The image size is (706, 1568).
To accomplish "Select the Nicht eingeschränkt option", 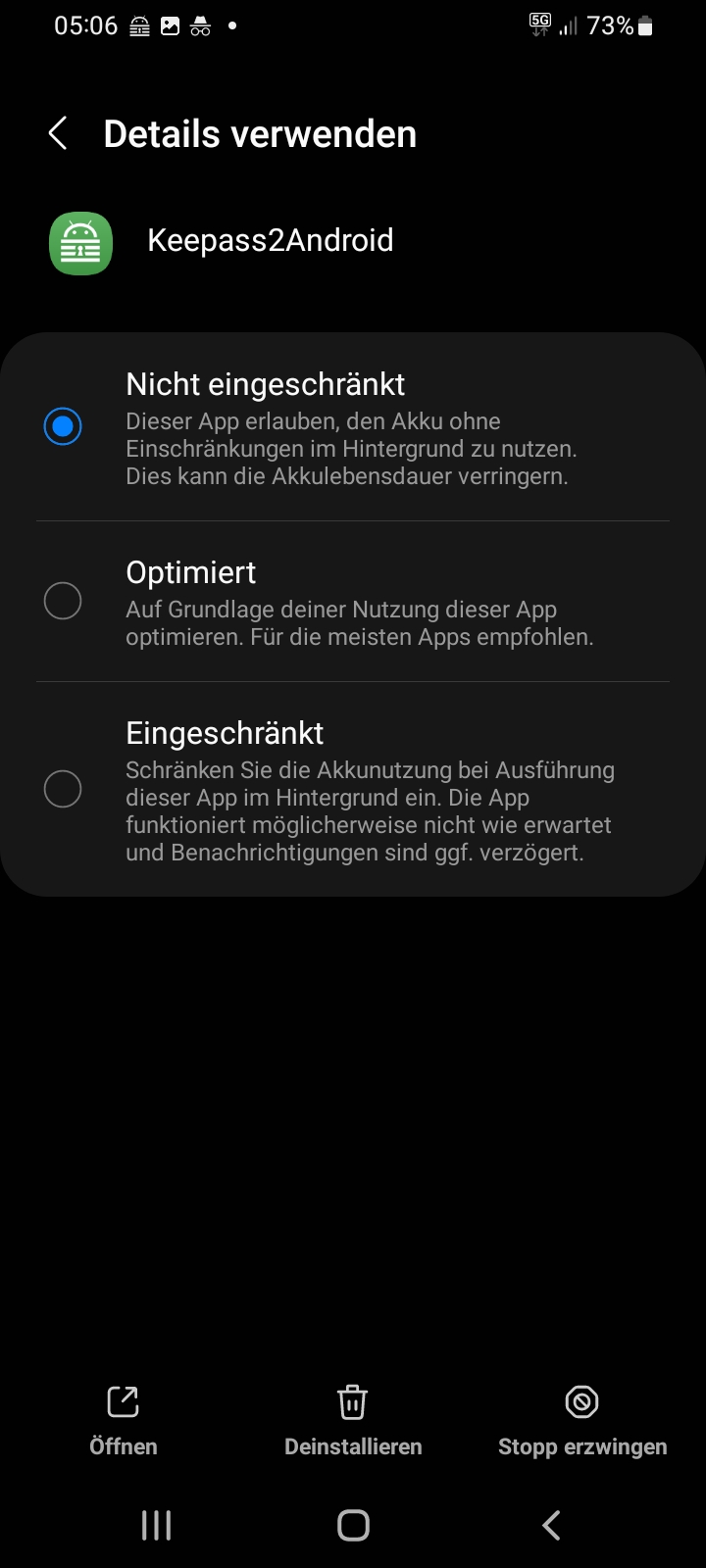I will 63,425.
